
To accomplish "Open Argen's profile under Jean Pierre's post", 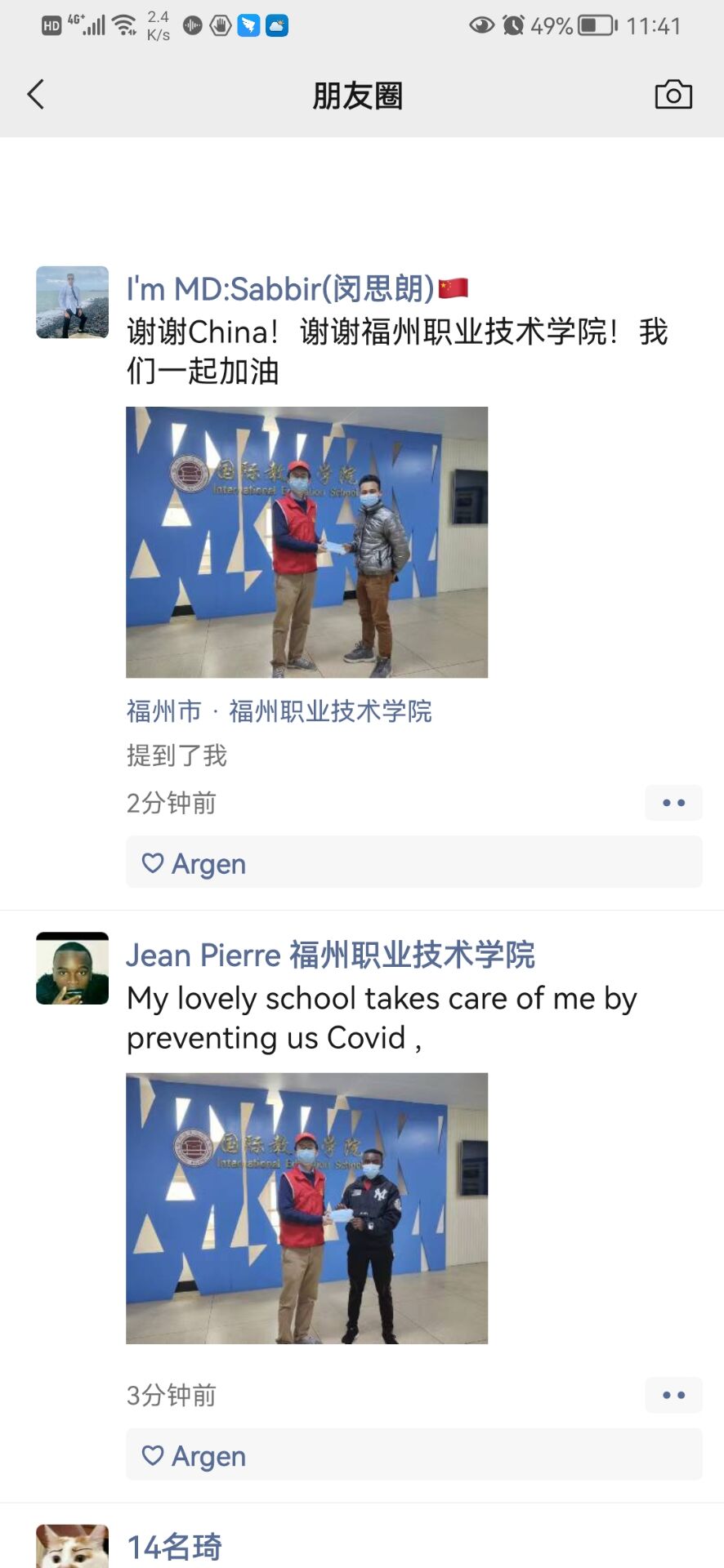I will point(208,1456).
